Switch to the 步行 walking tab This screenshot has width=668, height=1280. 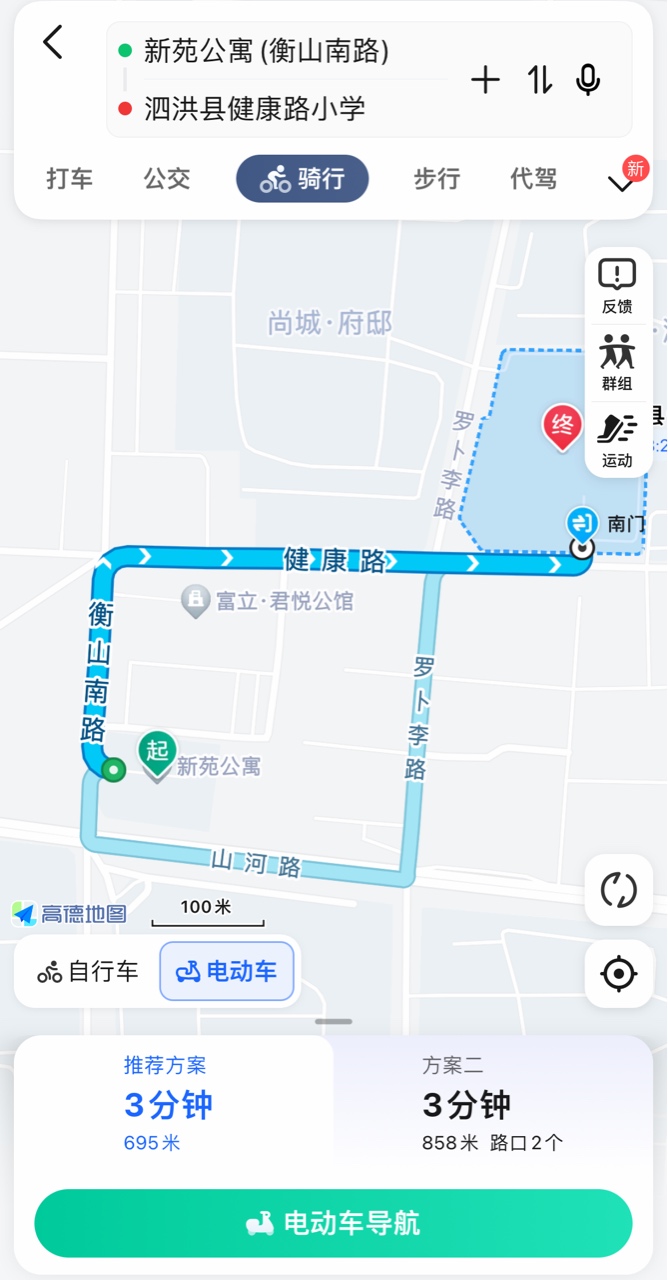pos(437,179)
